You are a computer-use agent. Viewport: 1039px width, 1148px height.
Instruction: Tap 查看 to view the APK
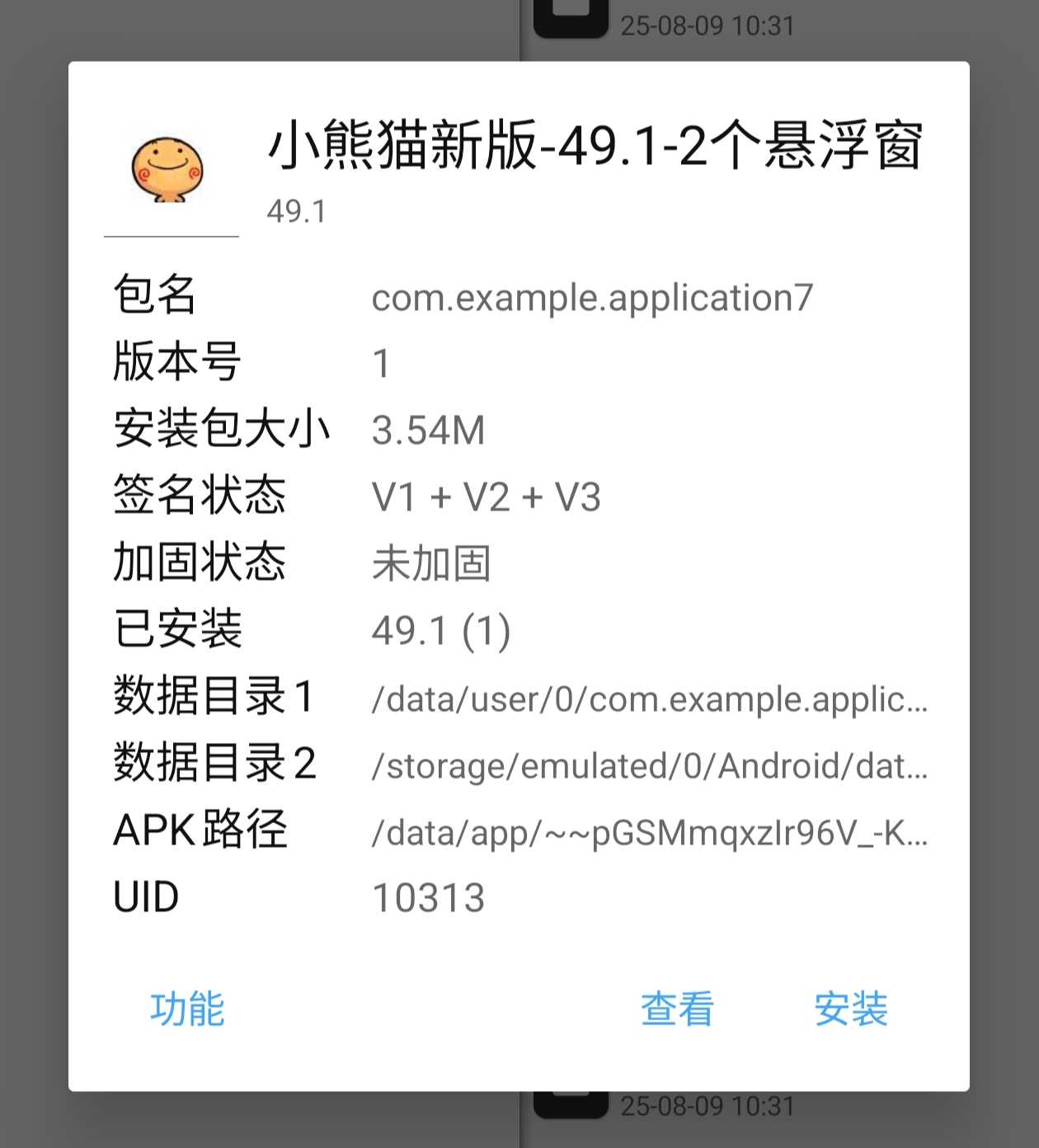677,1009
